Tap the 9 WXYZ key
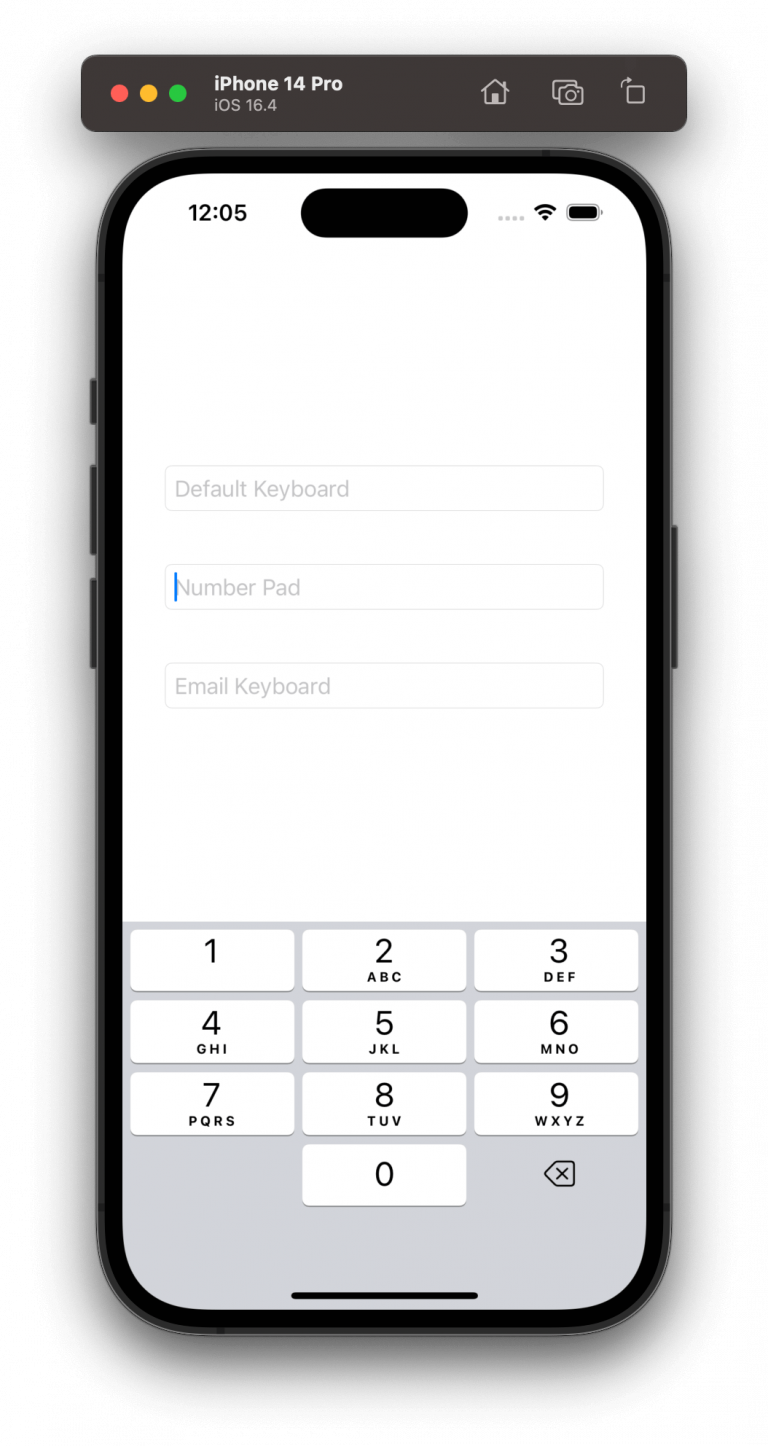768x1446 pixels. click(556, 1104)
